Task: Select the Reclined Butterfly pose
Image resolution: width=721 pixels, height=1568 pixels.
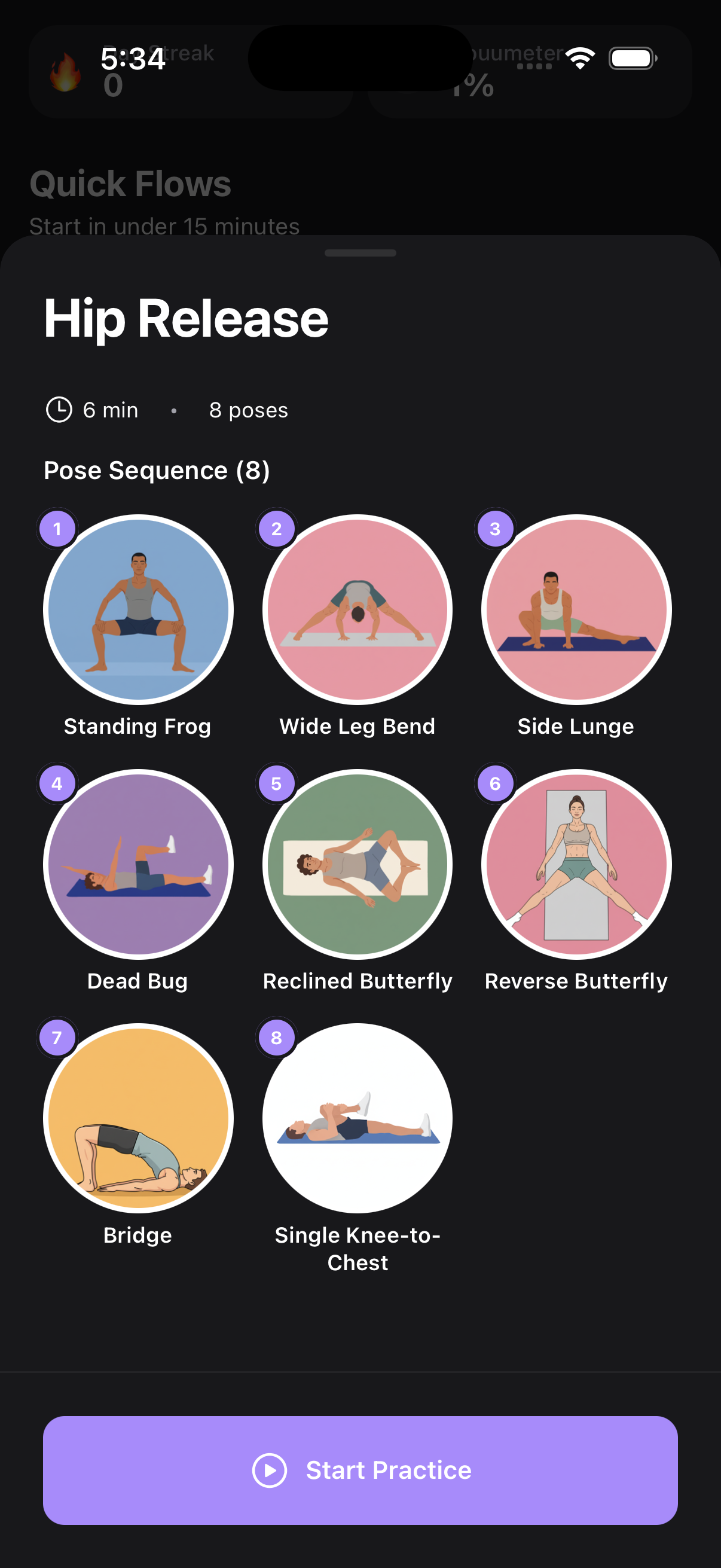Action: pyautogui.click(x=357, y=864)
